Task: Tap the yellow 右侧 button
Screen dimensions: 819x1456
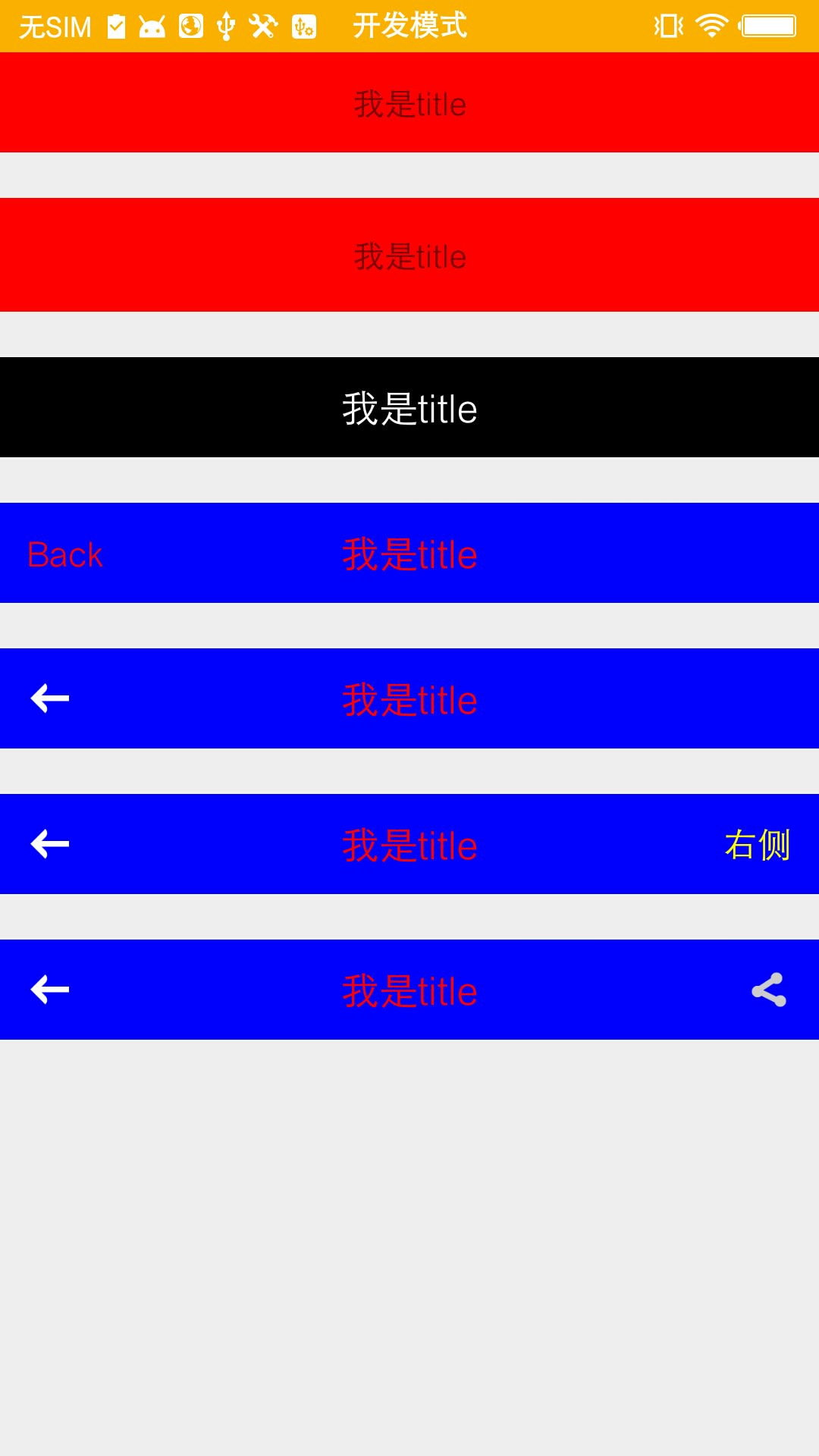Action: tap(757, 844)
